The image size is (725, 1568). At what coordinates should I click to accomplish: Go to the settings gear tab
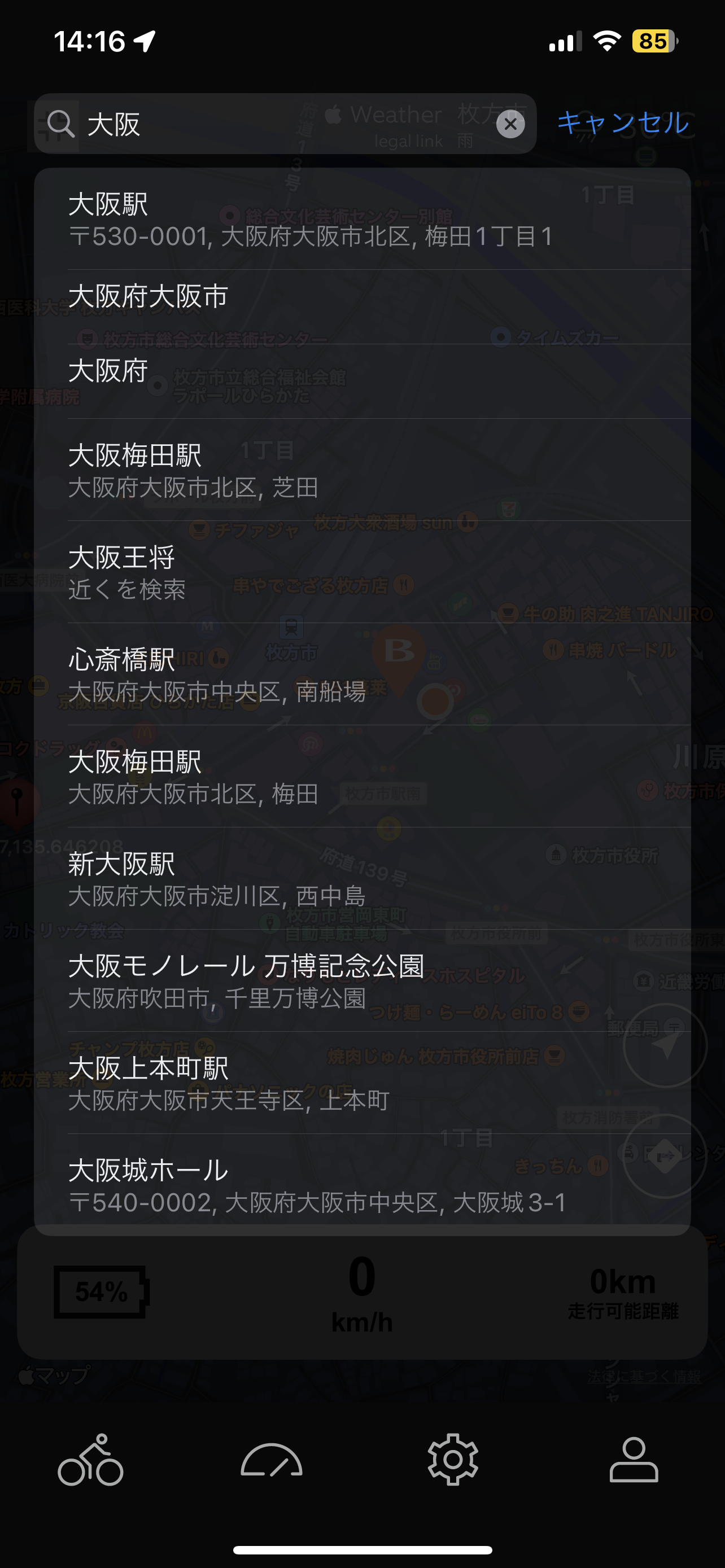tap(452, 1460)
